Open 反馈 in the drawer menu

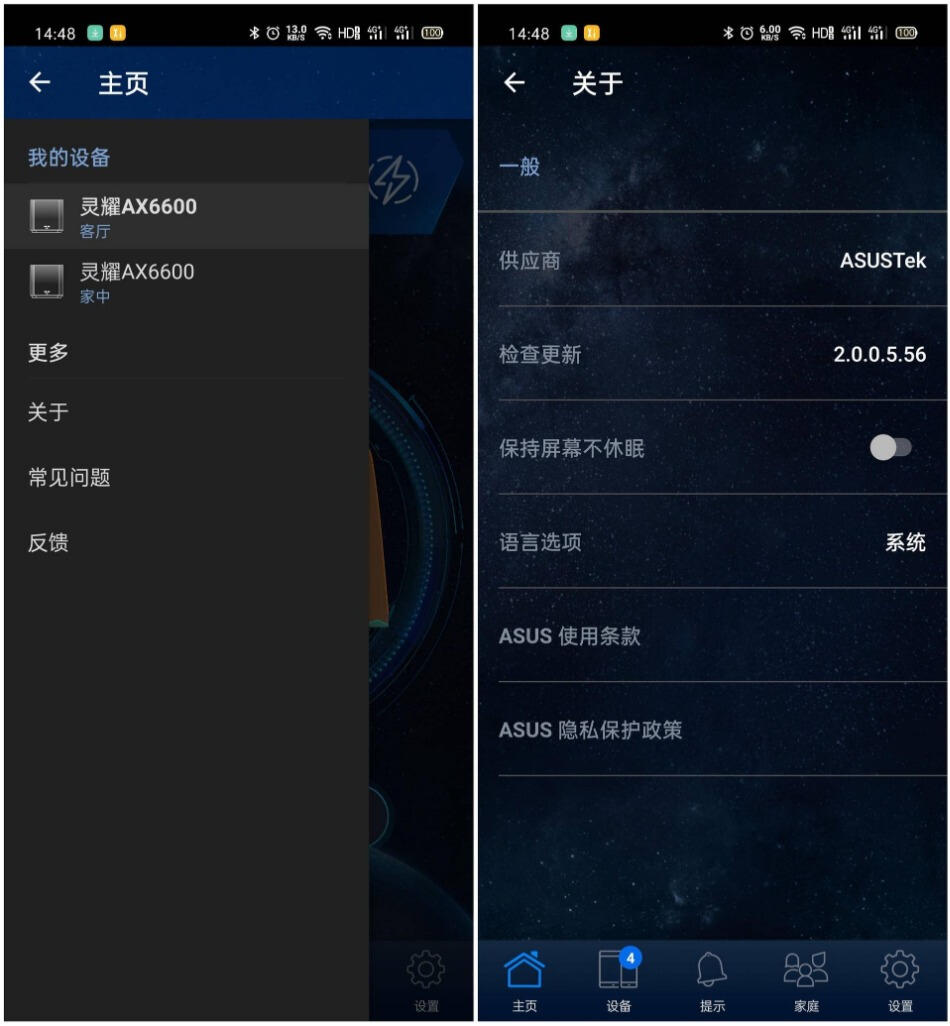tap(48, 543)
